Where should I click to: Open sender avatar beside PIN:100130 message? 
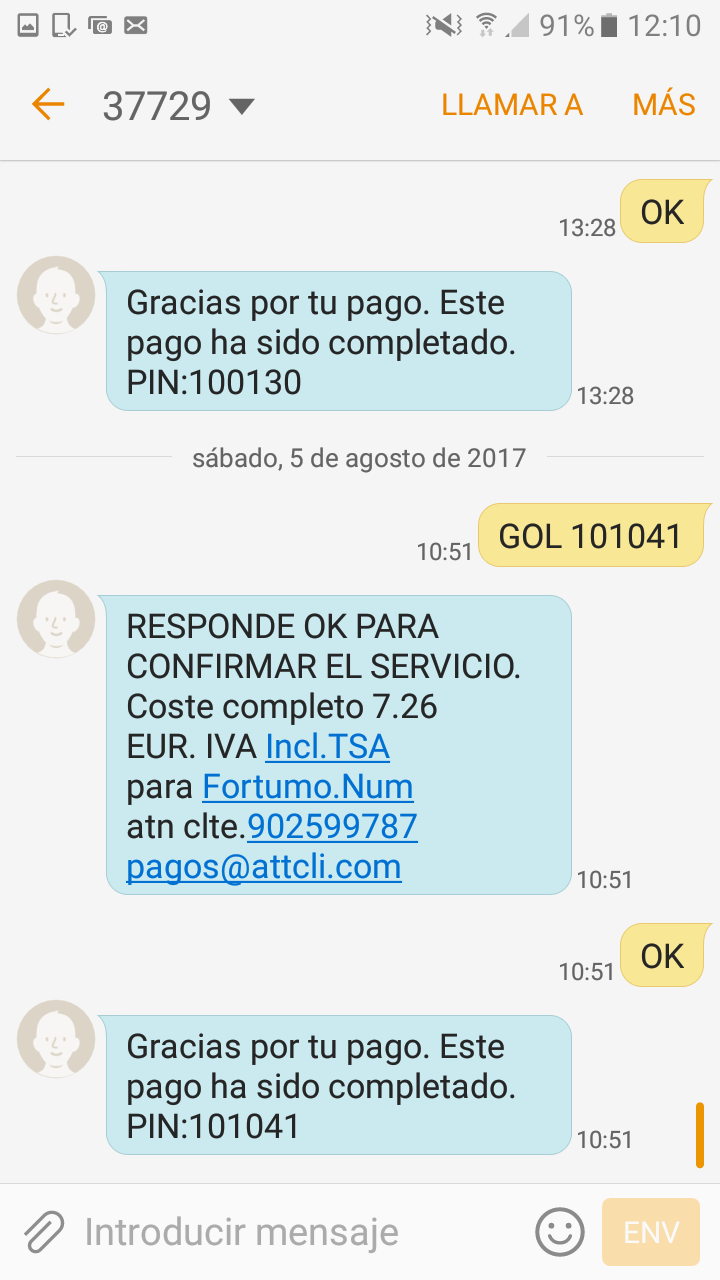pos(56,295)
